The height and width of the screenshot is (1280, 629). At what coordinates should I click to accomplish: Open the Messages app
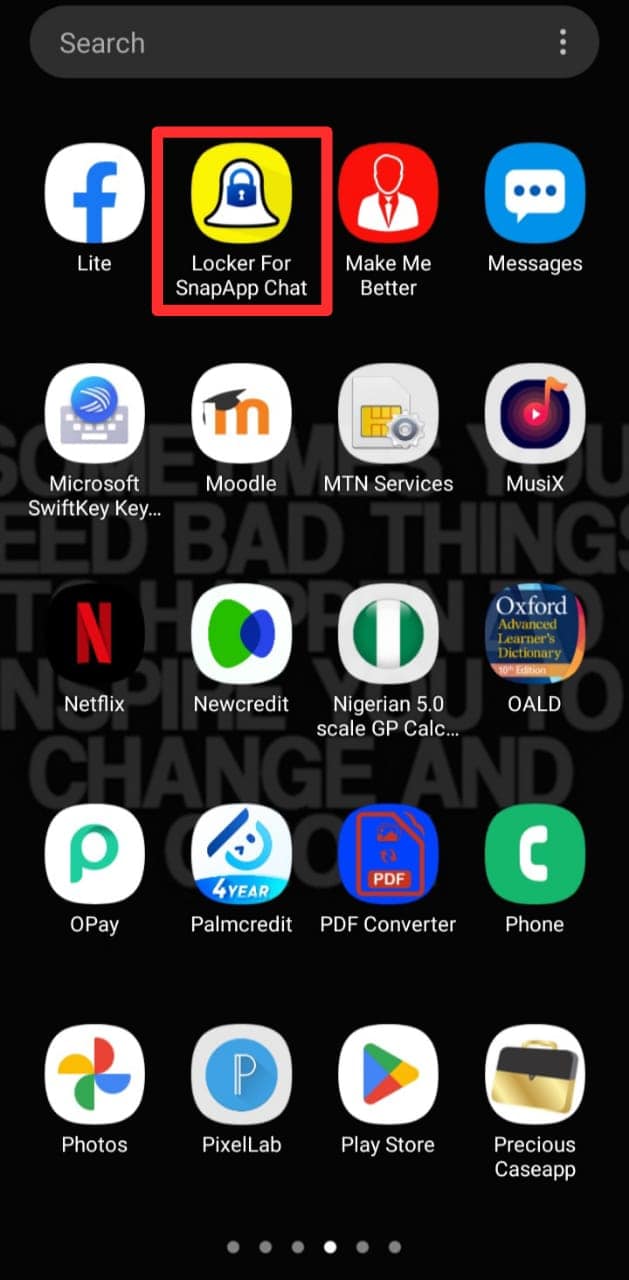[x=535, y=193]
